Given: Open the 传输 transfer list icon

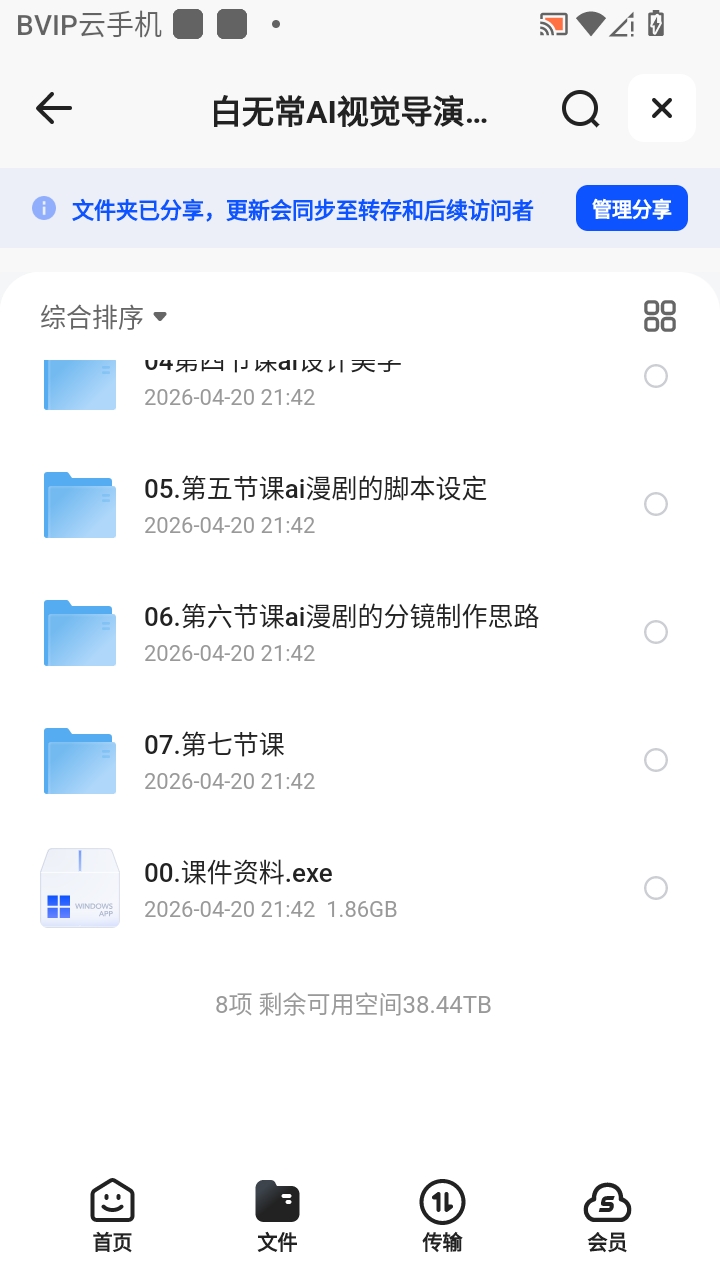Looking at the screenshot, I should pos(442,1200).
